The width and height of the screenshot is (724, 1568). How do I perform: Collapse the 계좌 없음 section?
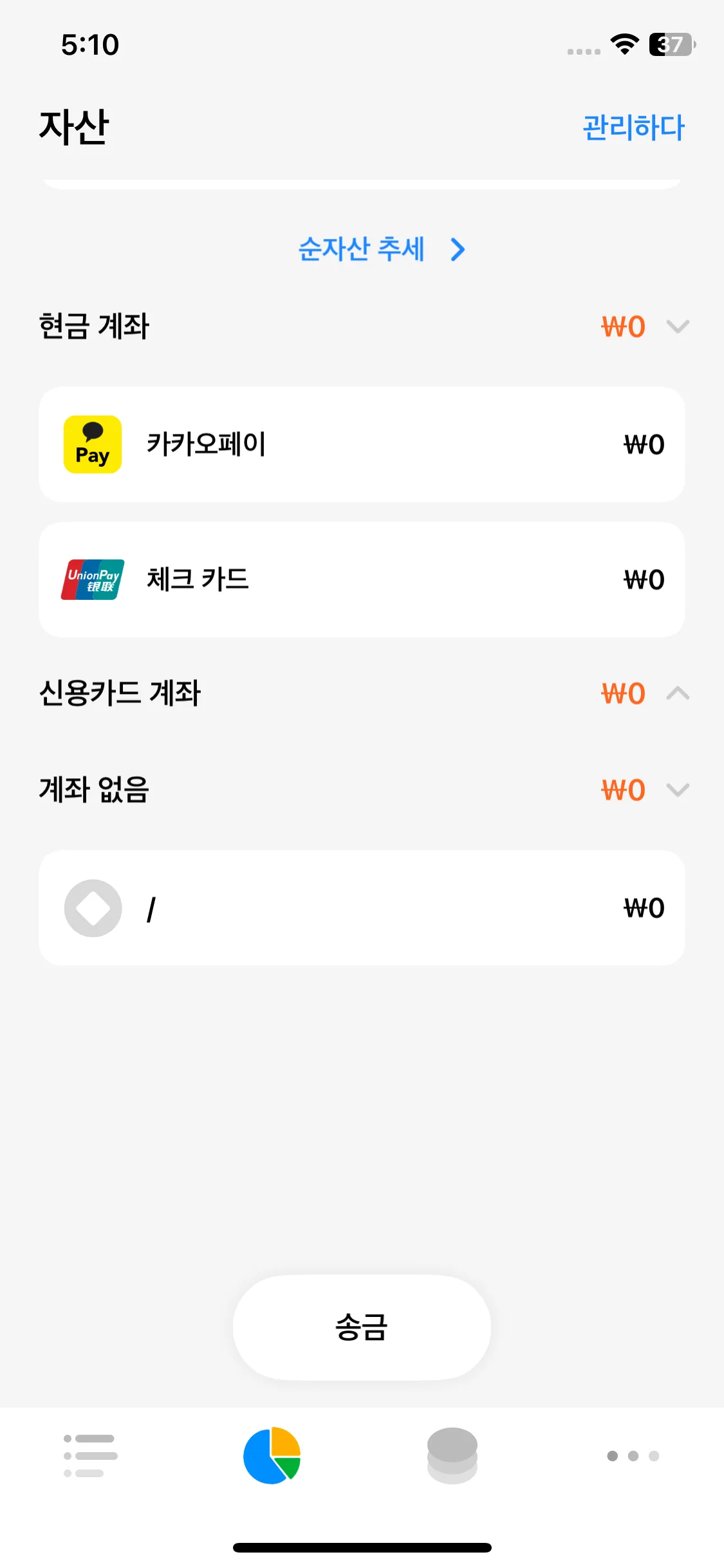coord(677,790)
